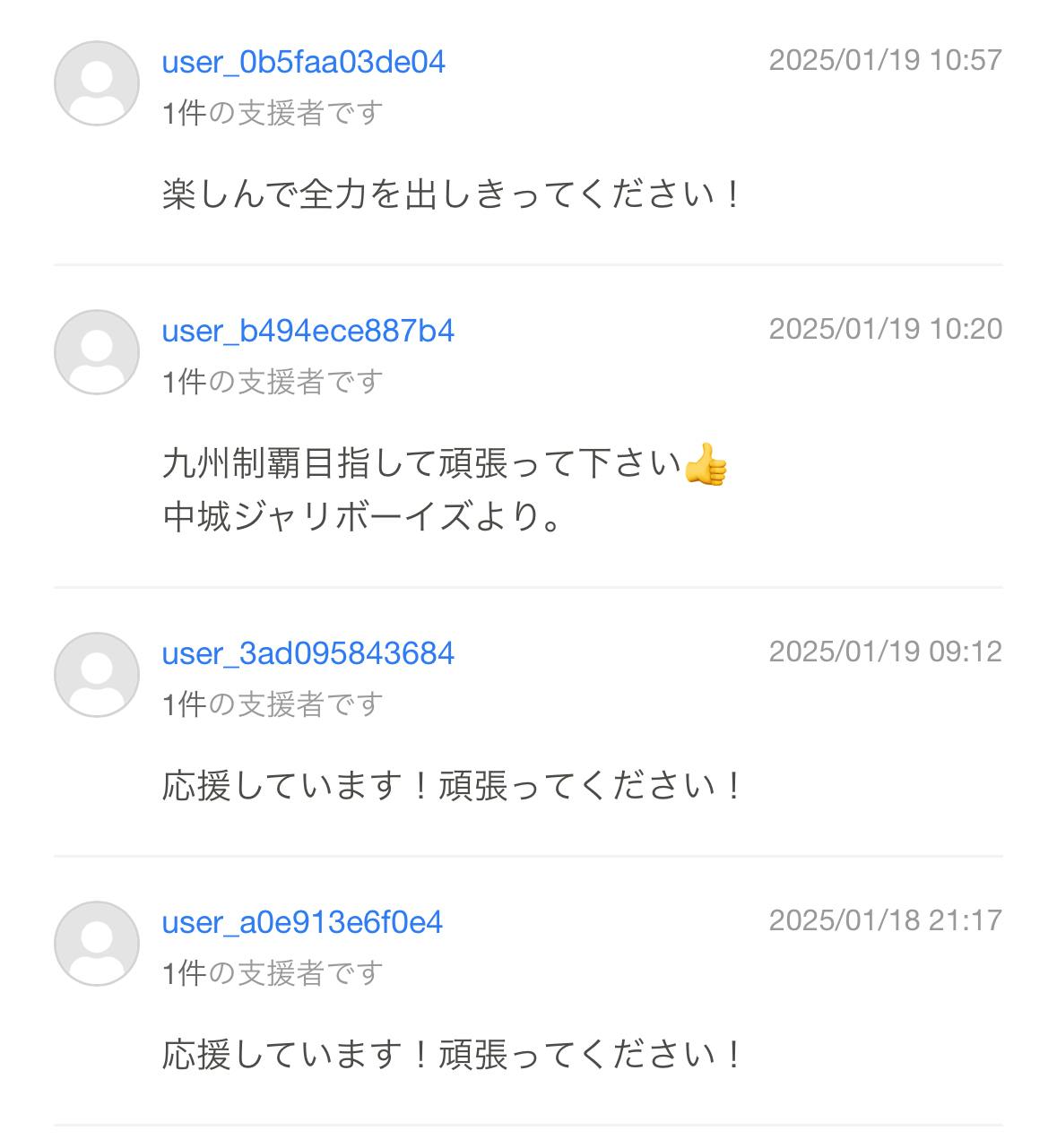Tap avatar beside user_b494ece887b4
Viewport: 1057px width, 1148px height.
[x=97, y=352]
